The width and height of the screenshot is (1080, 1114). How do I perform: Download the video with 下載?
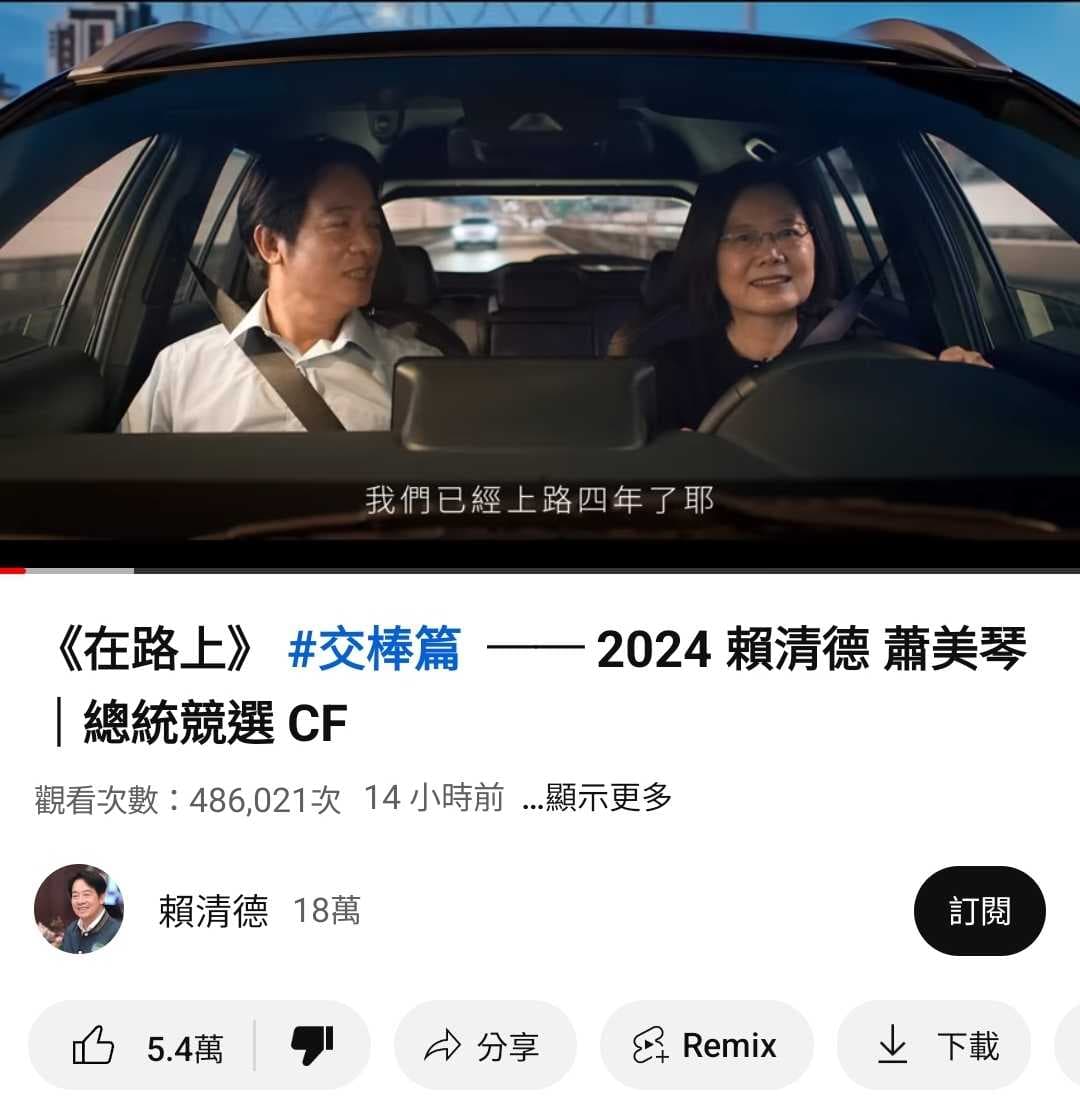point(935,1046)
